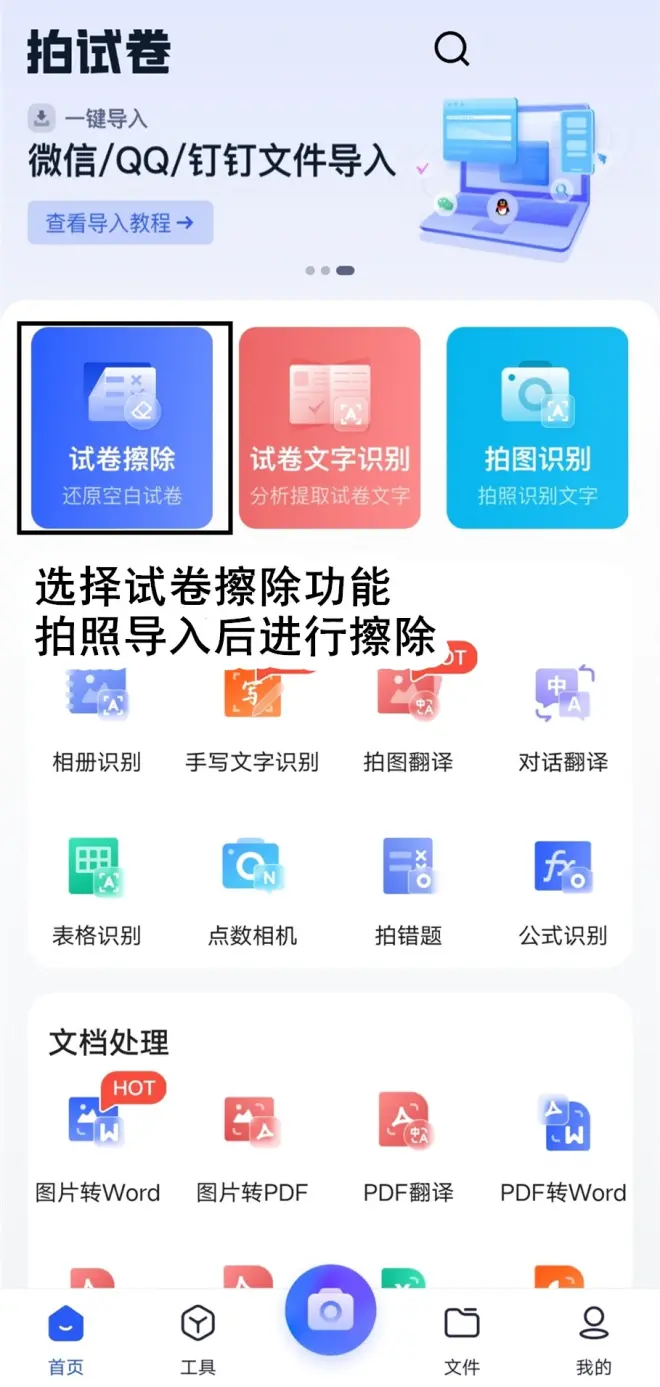This screenshot has height=1387, width=660.
Task: Tap the center camera button
Action: [x=330, y=1310]
